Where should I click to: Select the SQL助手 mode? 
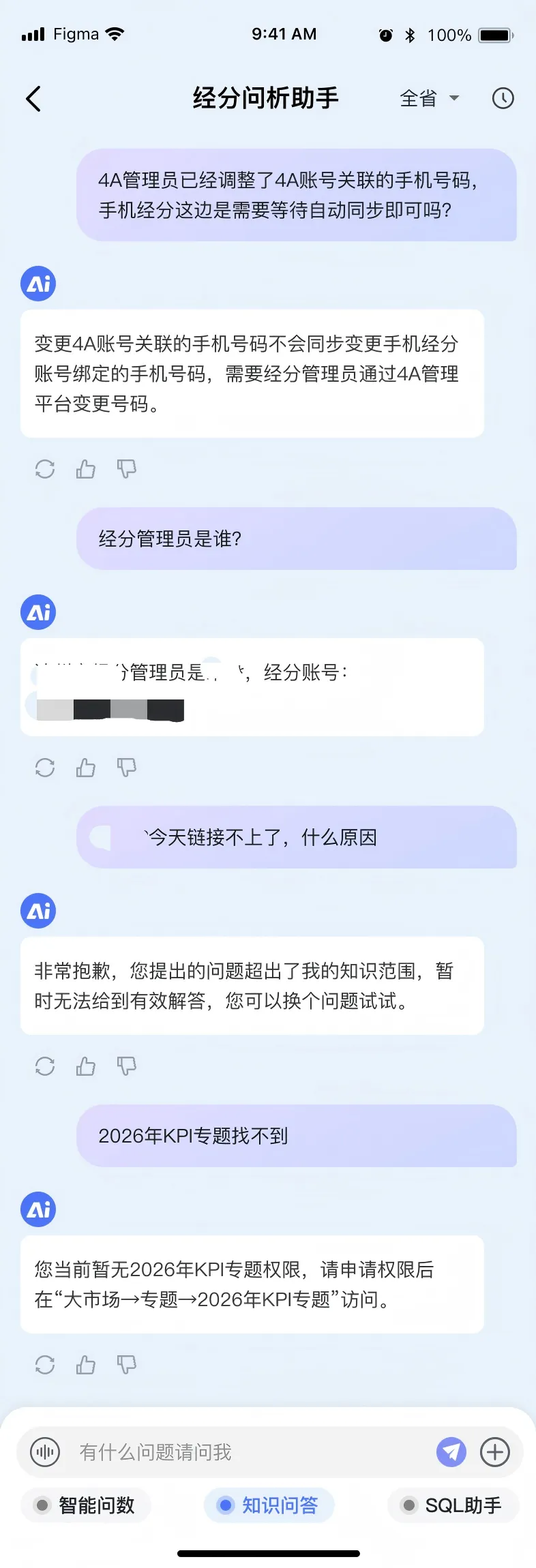453,1505
